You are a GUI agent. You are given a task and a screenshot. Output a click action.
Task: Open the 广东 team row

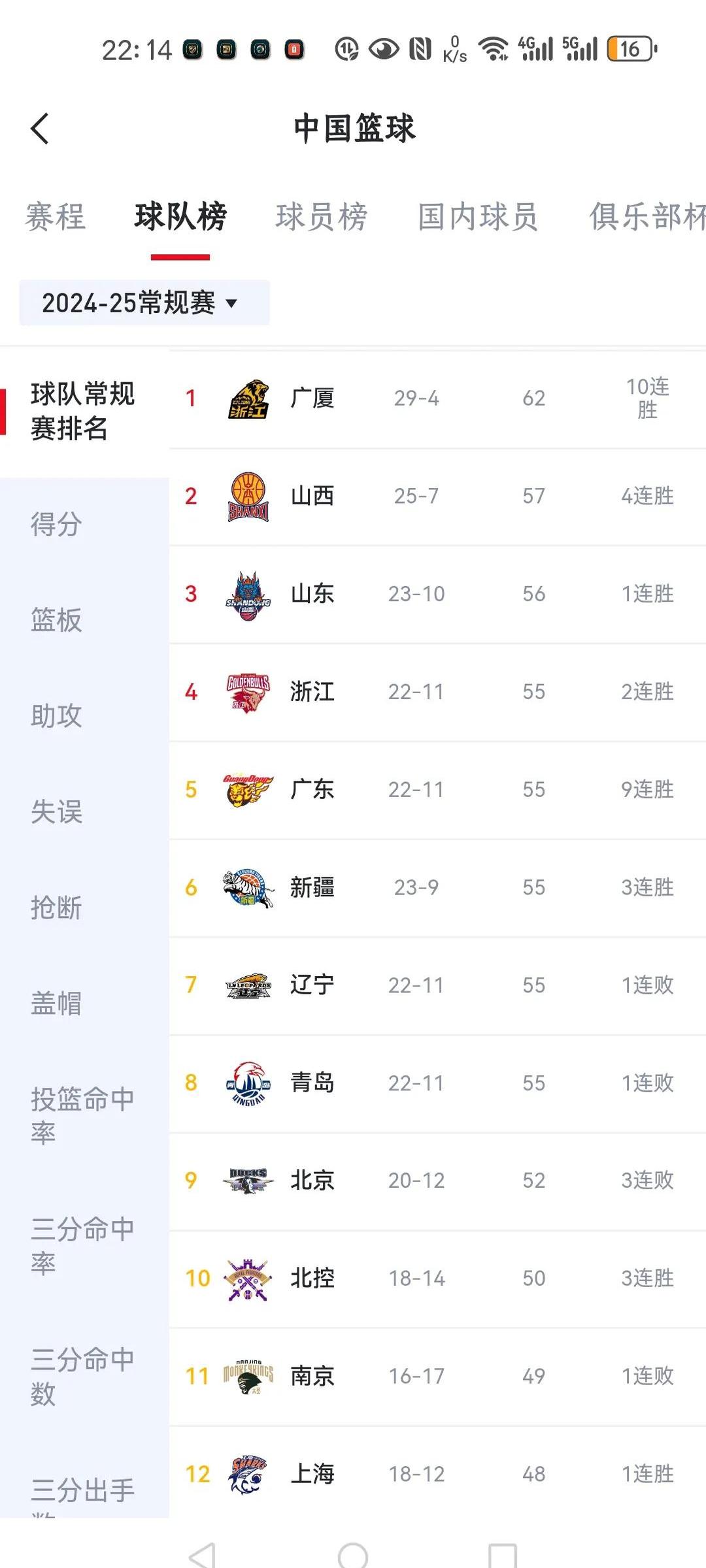(x=437, y=790)
